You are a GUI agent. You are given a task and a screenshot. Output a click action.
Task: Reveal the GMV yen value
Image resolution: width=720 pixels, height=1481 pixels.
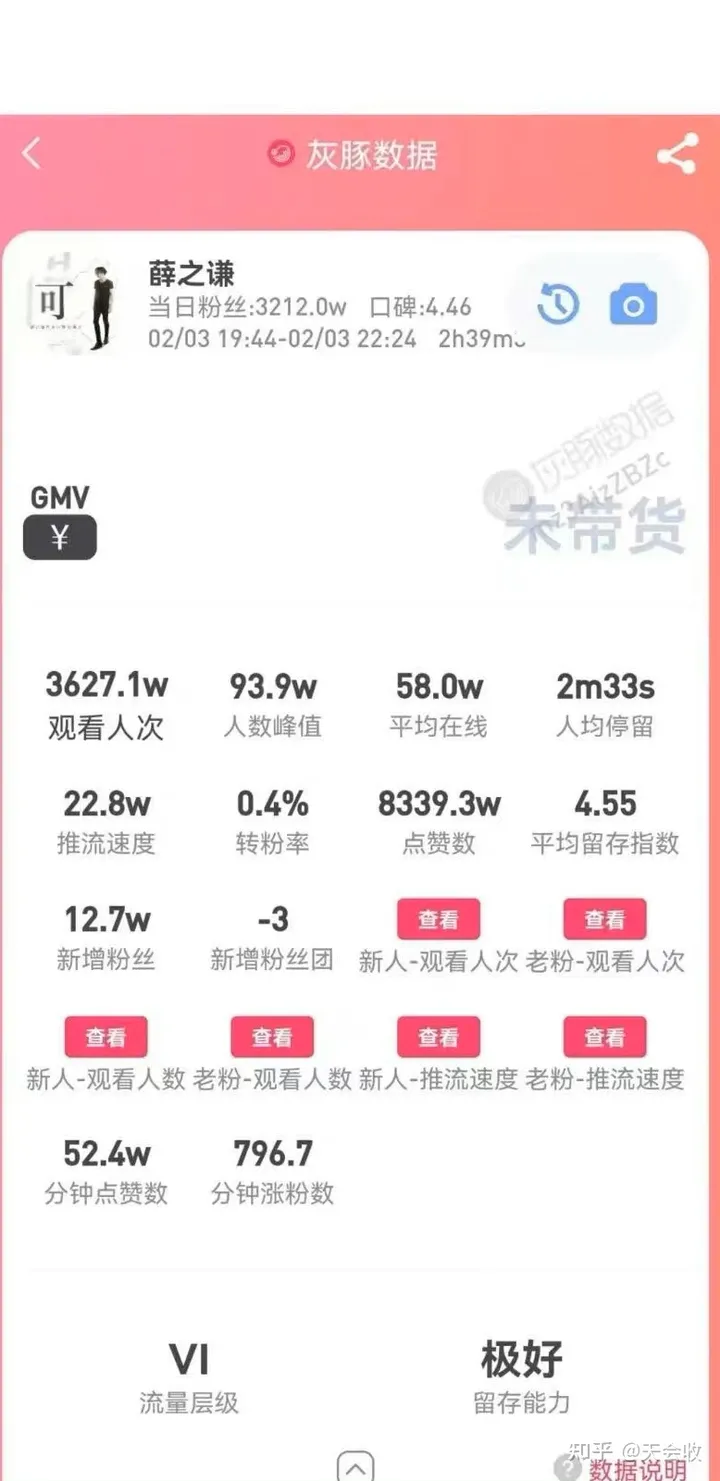point(60,538)
